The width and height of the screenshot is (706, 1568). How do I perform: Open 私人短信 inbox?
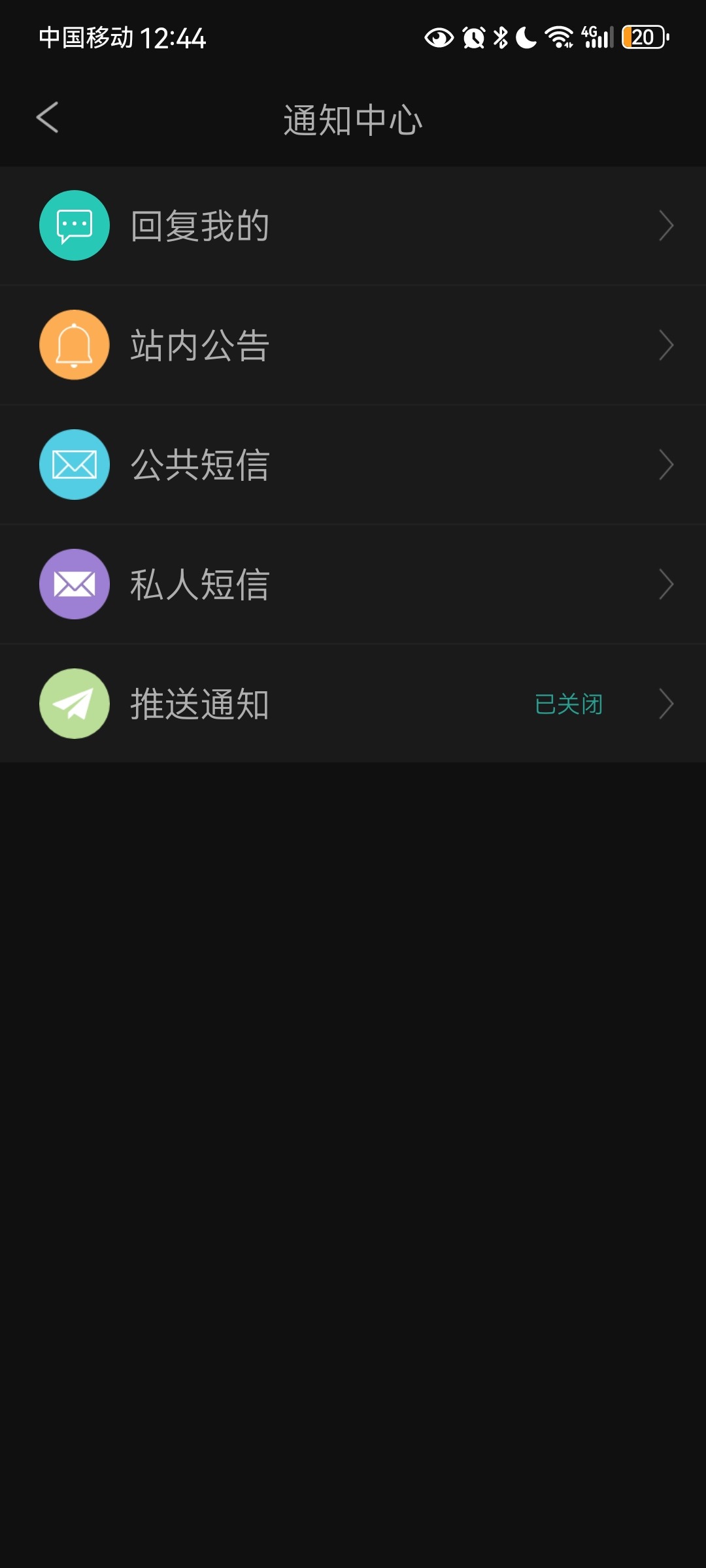(353, 584)
